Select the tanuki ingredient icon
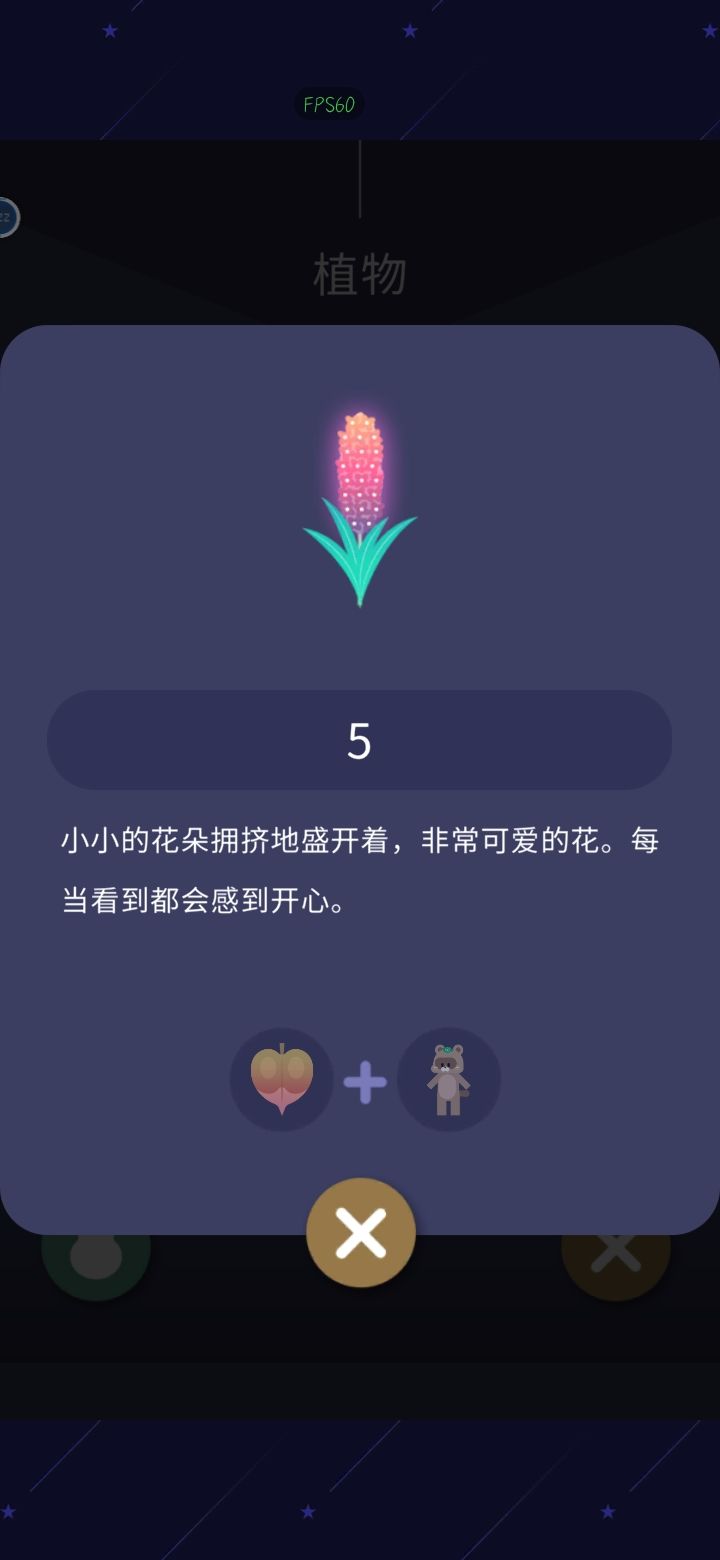Screen dimensions: 720x1560 pos(449,1080)
